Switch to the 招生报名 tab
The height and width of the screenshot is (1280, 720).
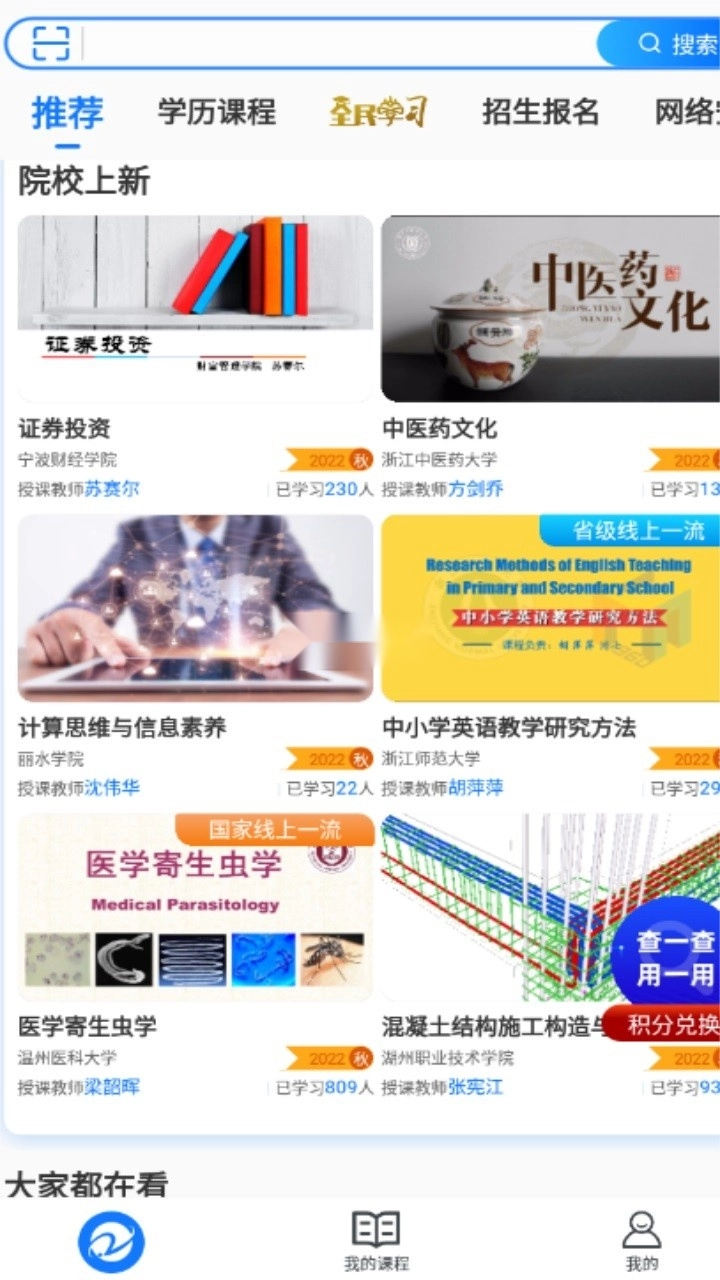tap(540, 112)
